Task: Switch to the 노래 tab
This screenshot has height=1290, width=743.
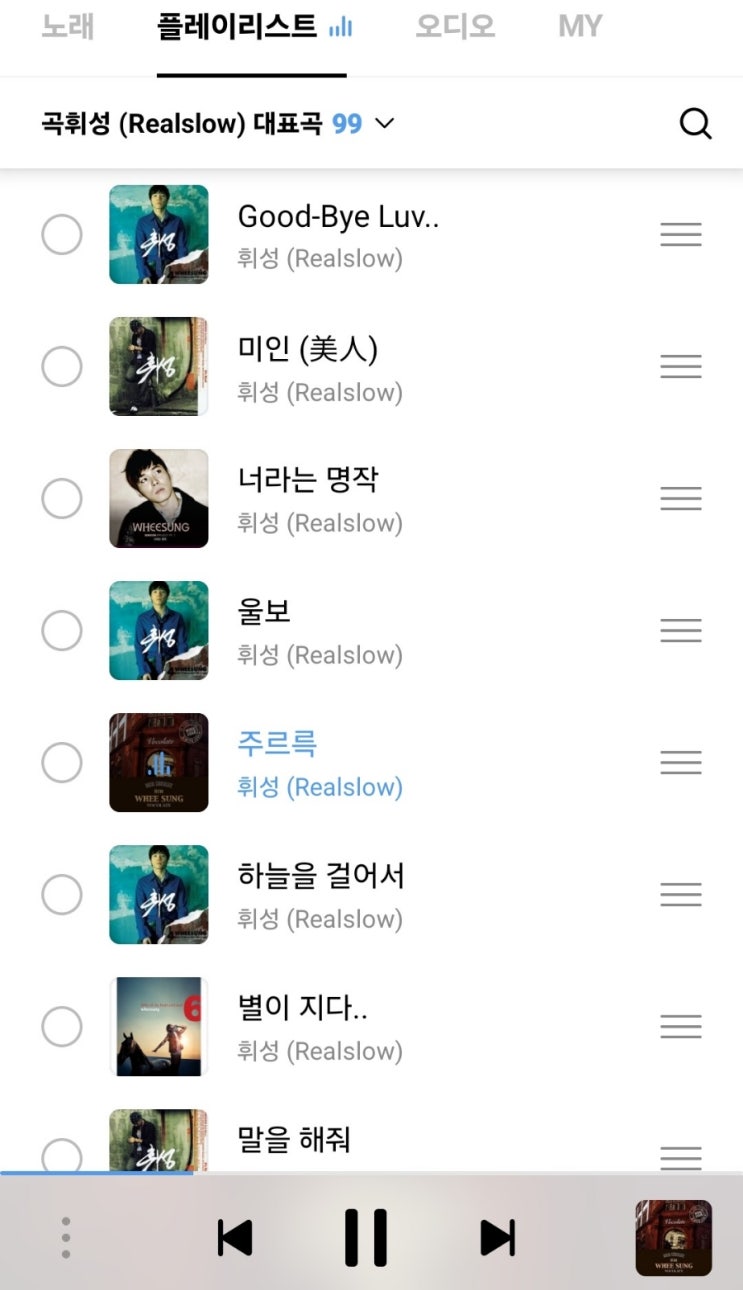Action: tap(67, 26)
